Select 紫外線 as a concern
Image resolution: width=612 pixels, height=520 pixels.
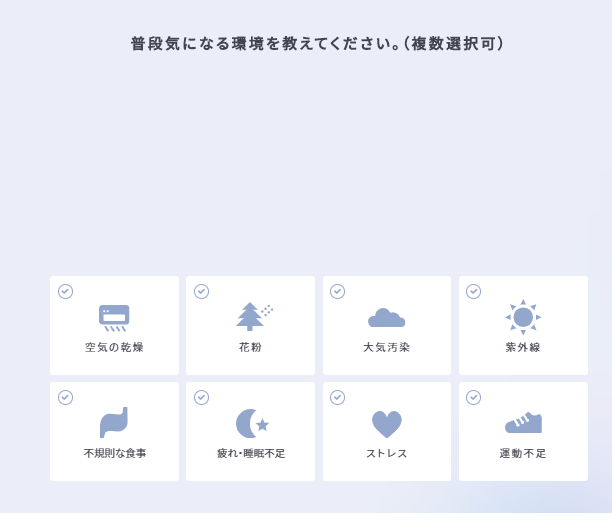click(x=523, y=326)
